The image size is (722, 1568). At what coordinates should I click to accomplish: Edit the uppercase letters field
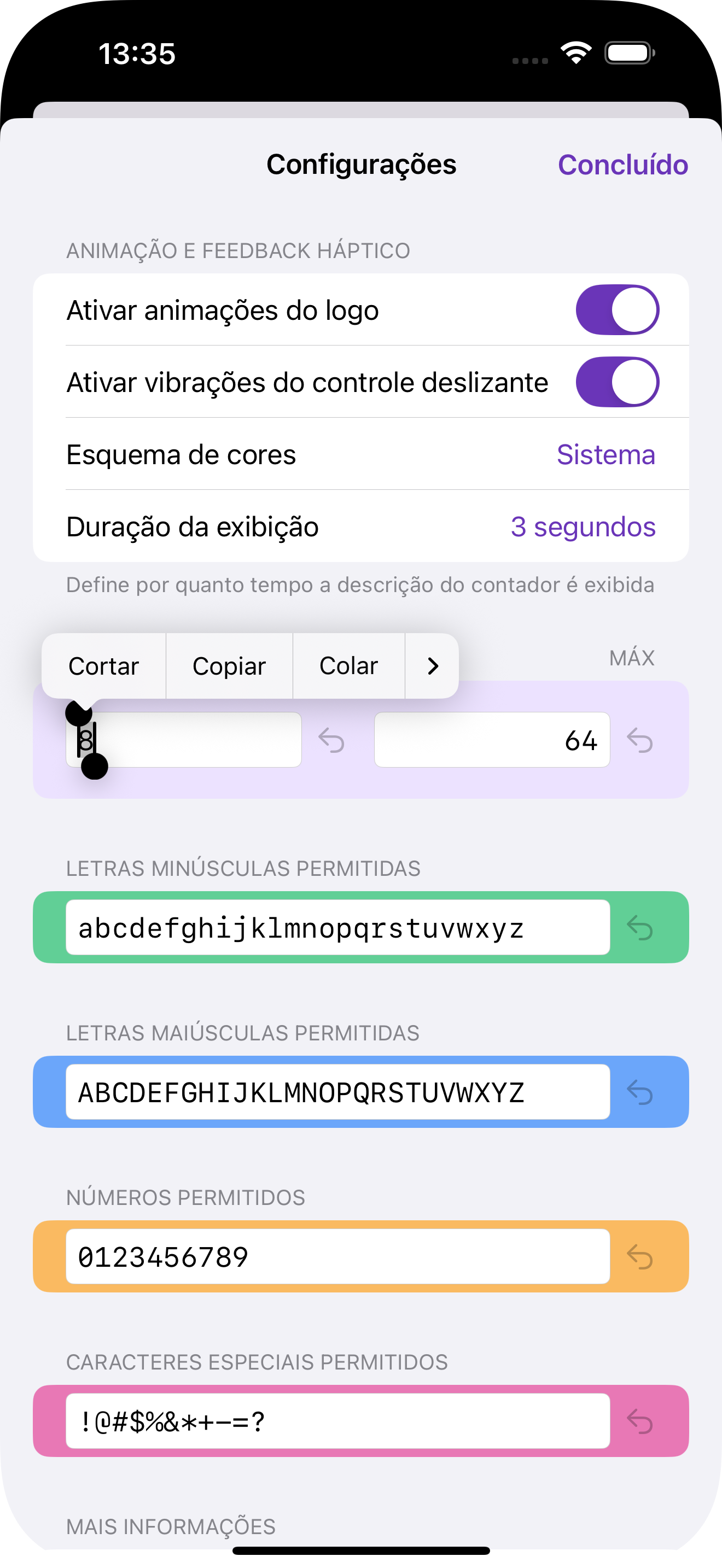337,1092
